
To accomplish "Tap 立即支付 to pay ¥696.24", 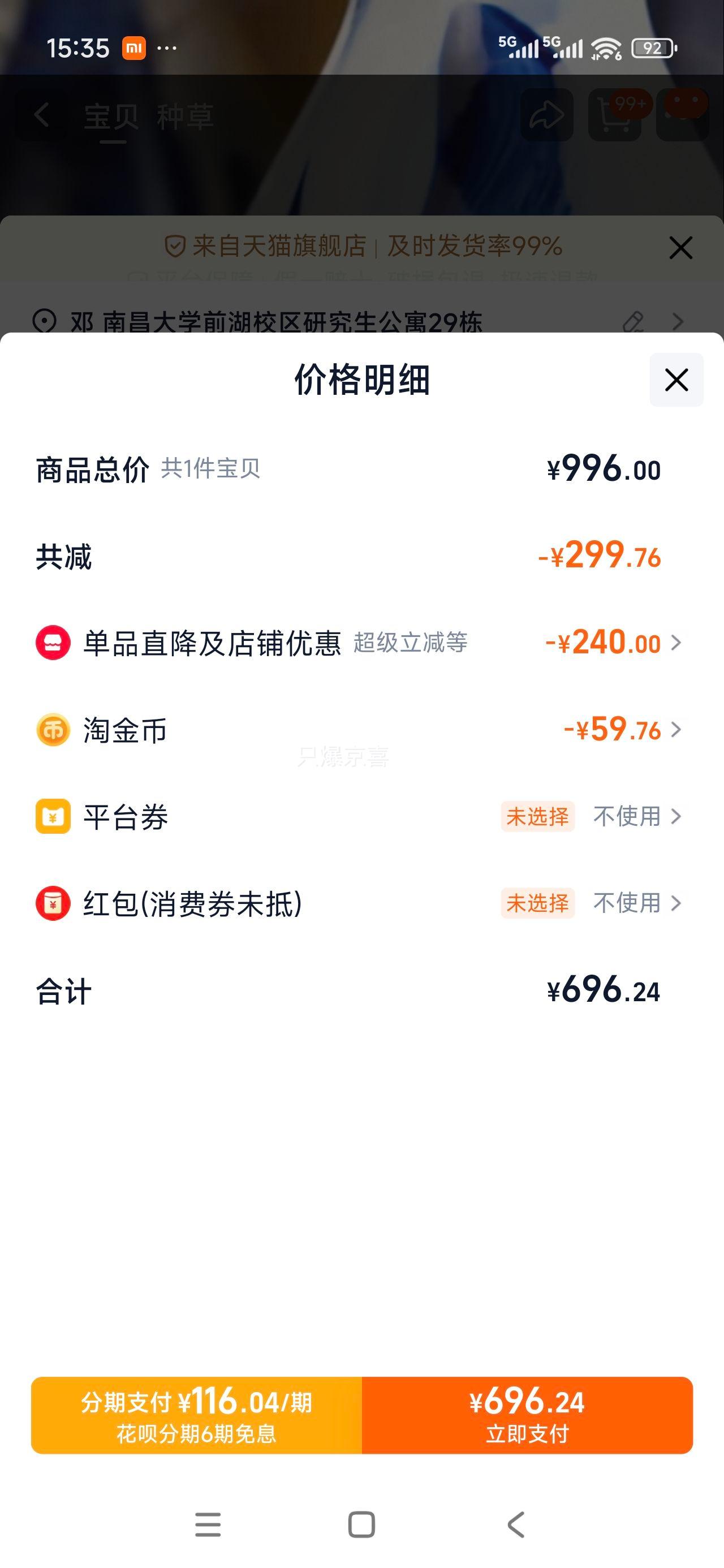I will tap(527, 1415).
